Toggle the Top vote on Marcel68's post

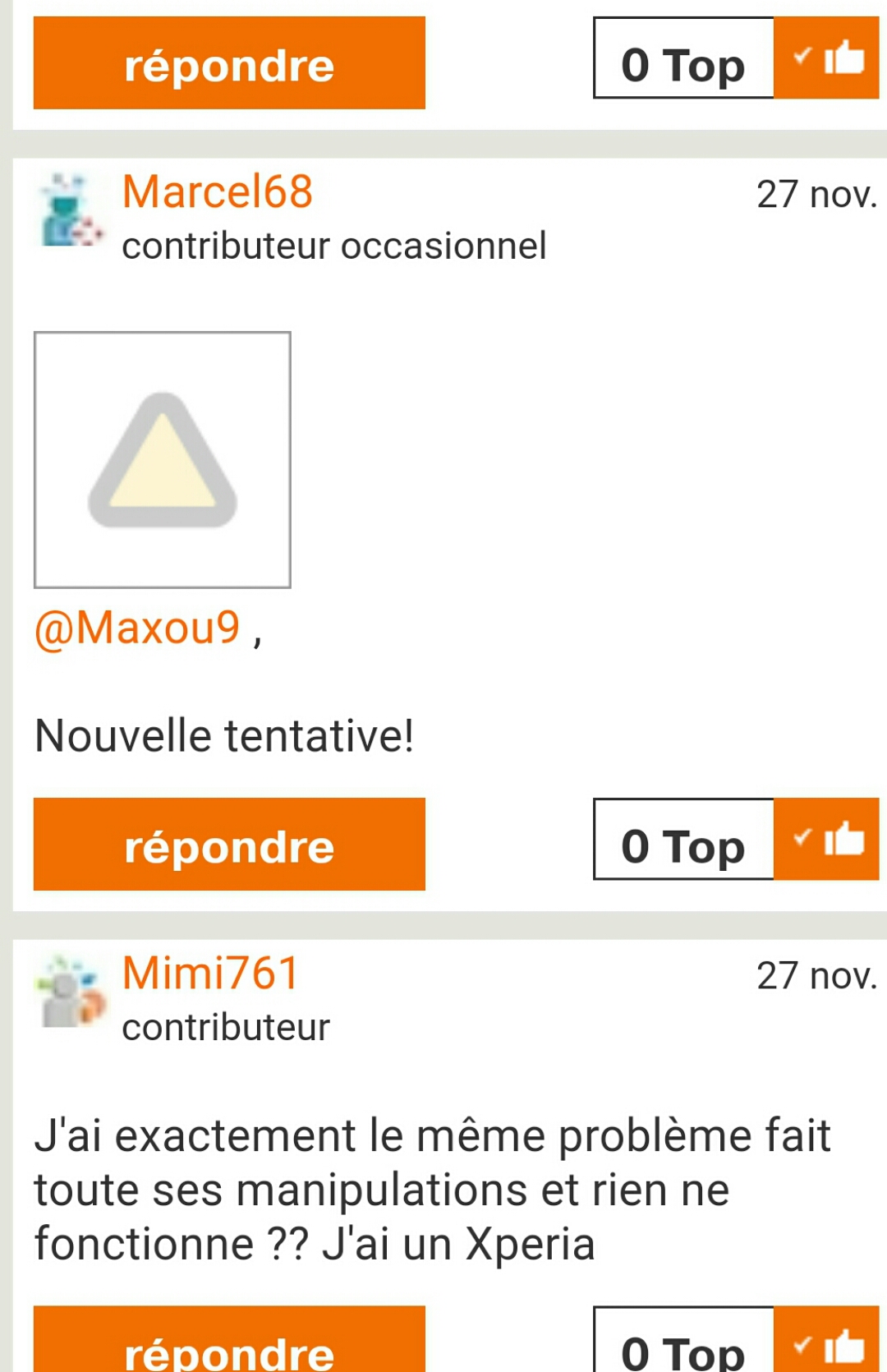coord(683,844)
